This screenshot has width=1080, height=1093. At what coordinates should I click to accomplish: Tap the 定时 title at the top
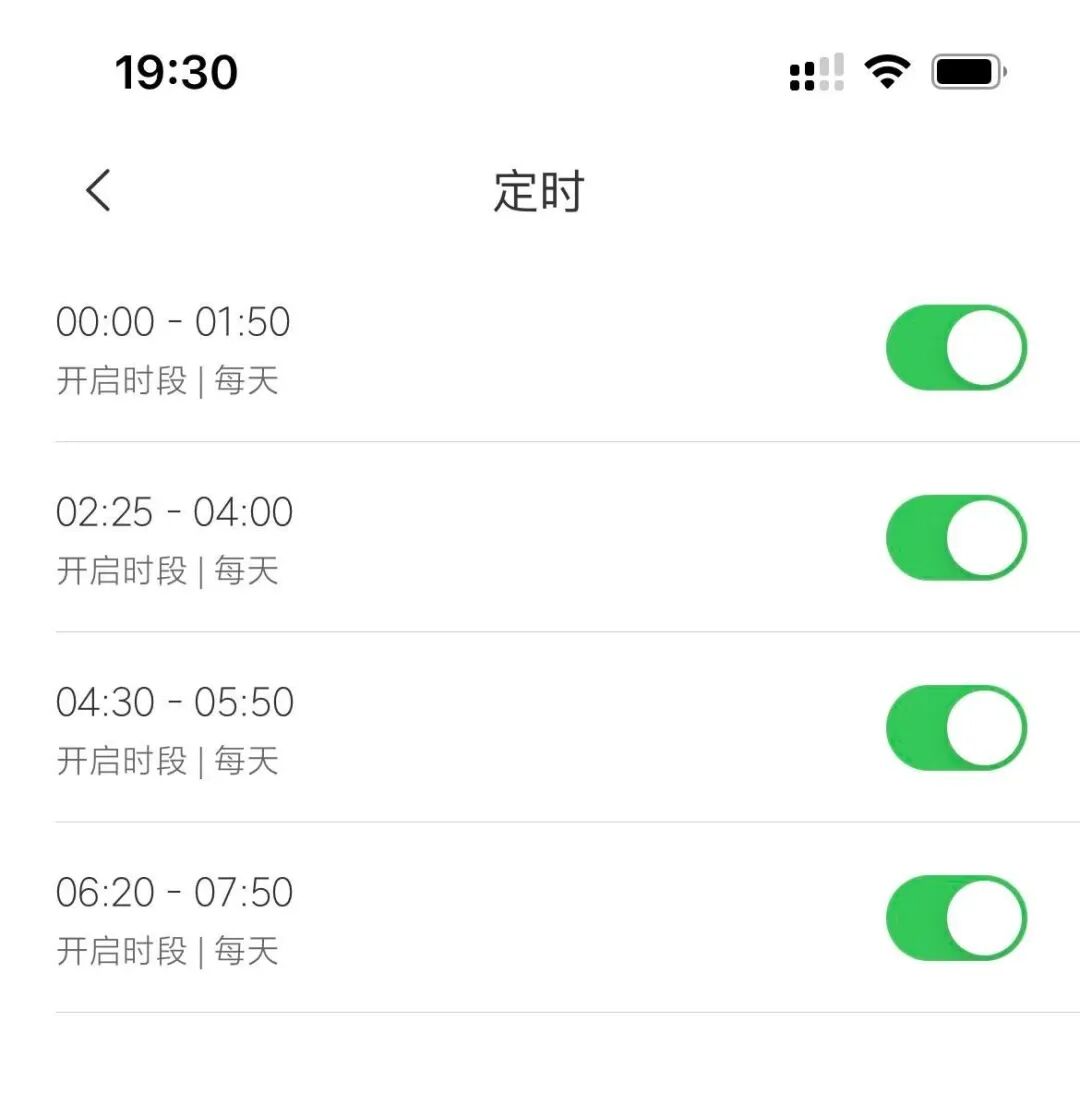coord(540,193)
